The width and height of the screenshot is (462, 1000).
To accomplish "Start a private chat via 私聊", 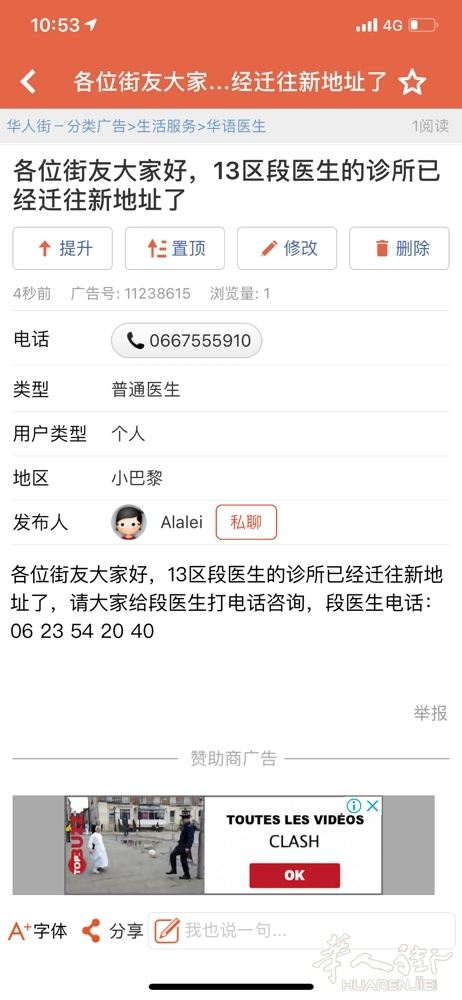I will [246, 522].
